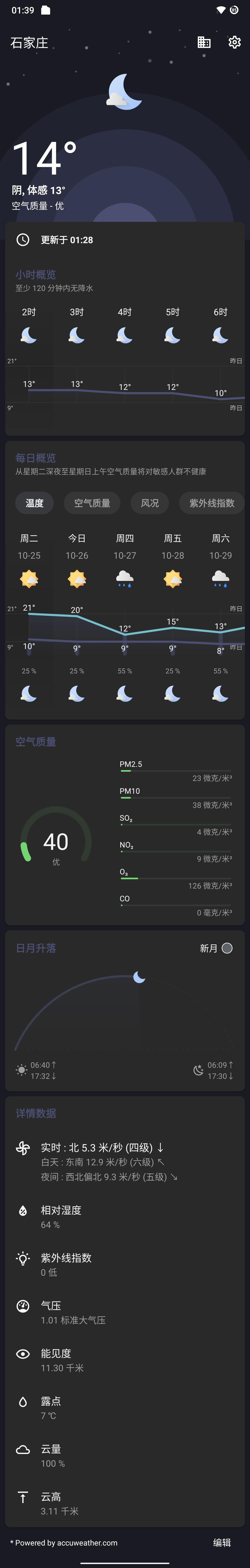The width and height of the screenshot is (250, 1568).
Task: Open the city management icon
Action: click(x=204, y=43)
